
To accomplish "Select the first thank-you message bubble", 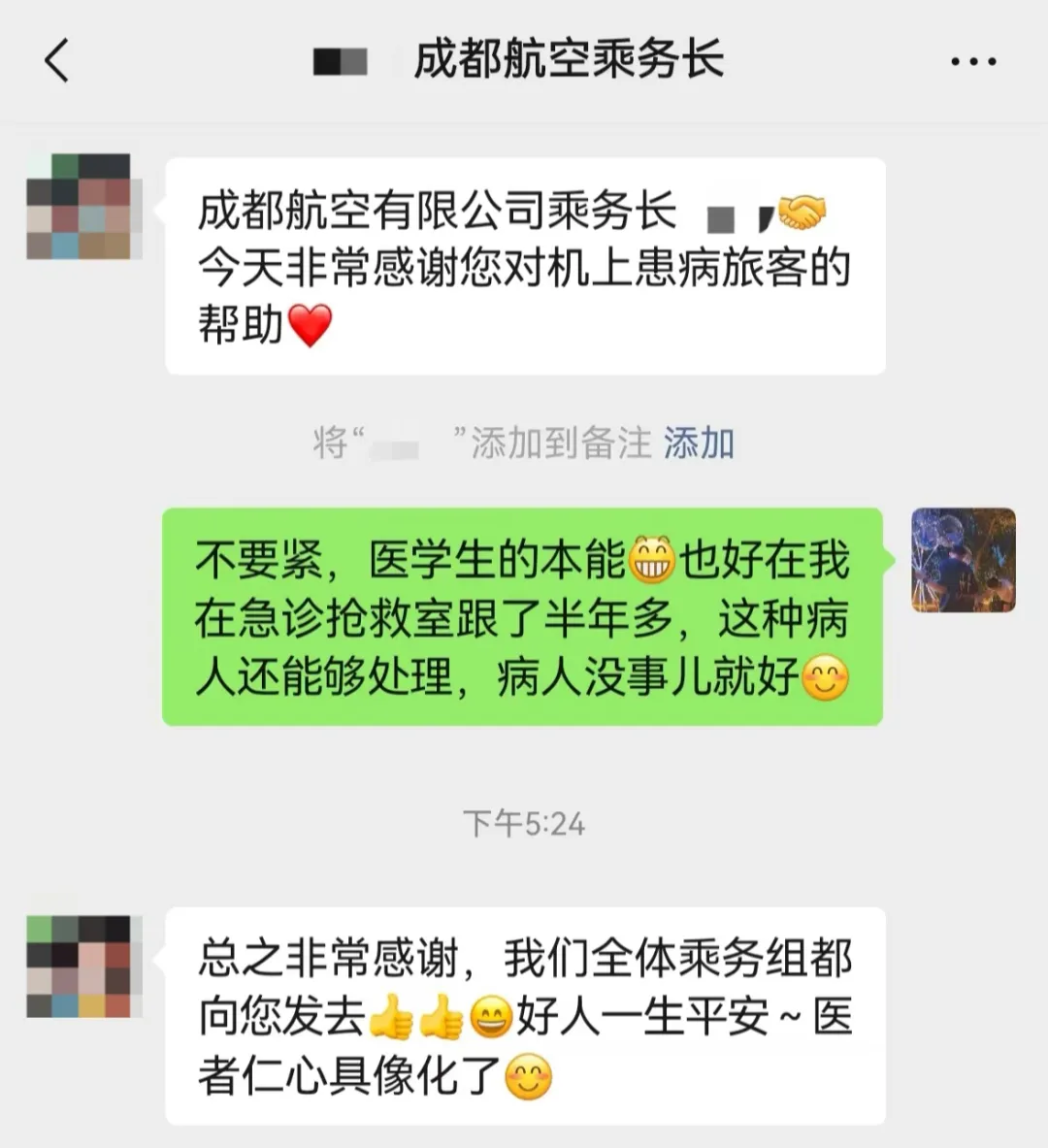I will (524, 264).
